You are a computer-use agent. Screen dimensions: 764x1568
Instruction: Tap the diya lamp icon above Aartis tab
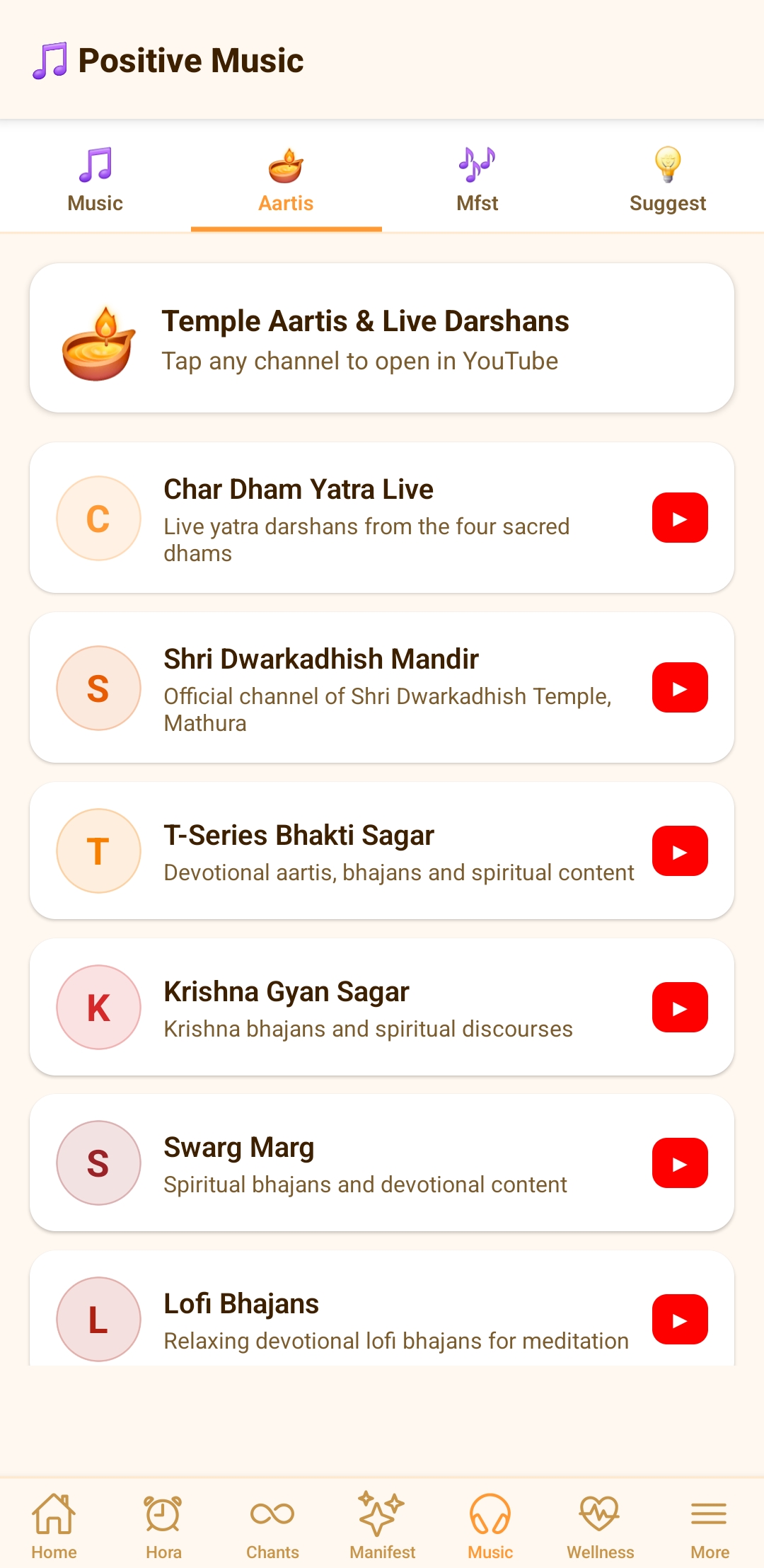(x=286, y=166)
